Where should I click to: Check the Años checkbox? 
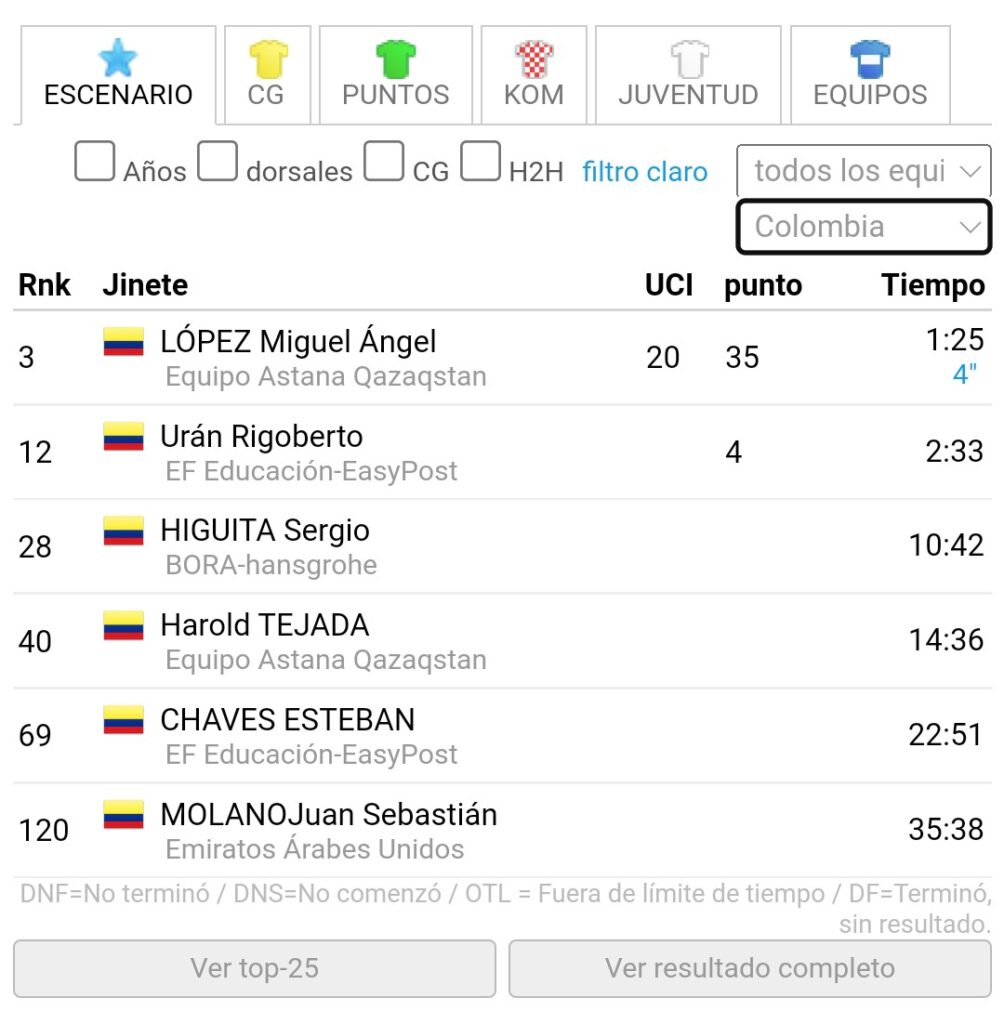94,162
